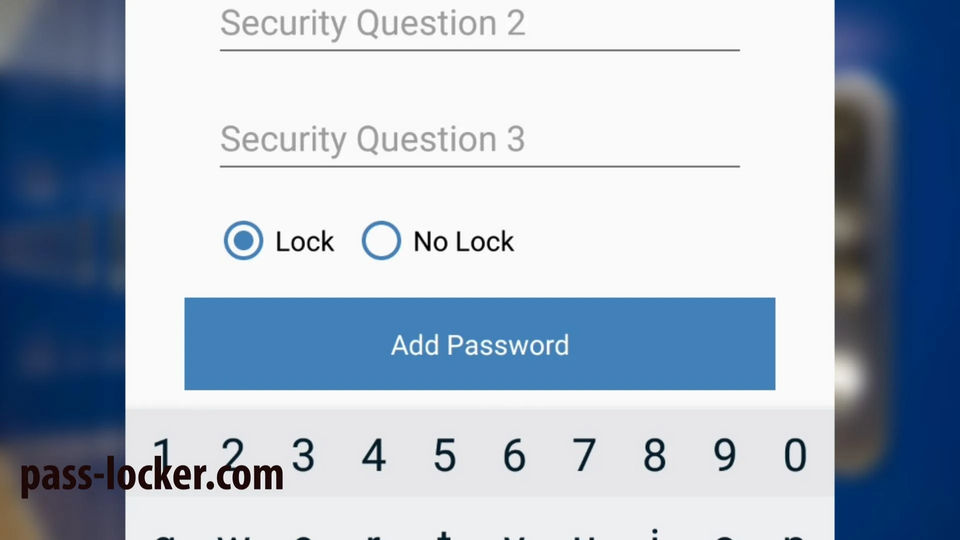Image resolution: width=960 pixels, height=540 pixels.
Task: Fill in the Security Question 3 field
Action: [x=478, y=140]
